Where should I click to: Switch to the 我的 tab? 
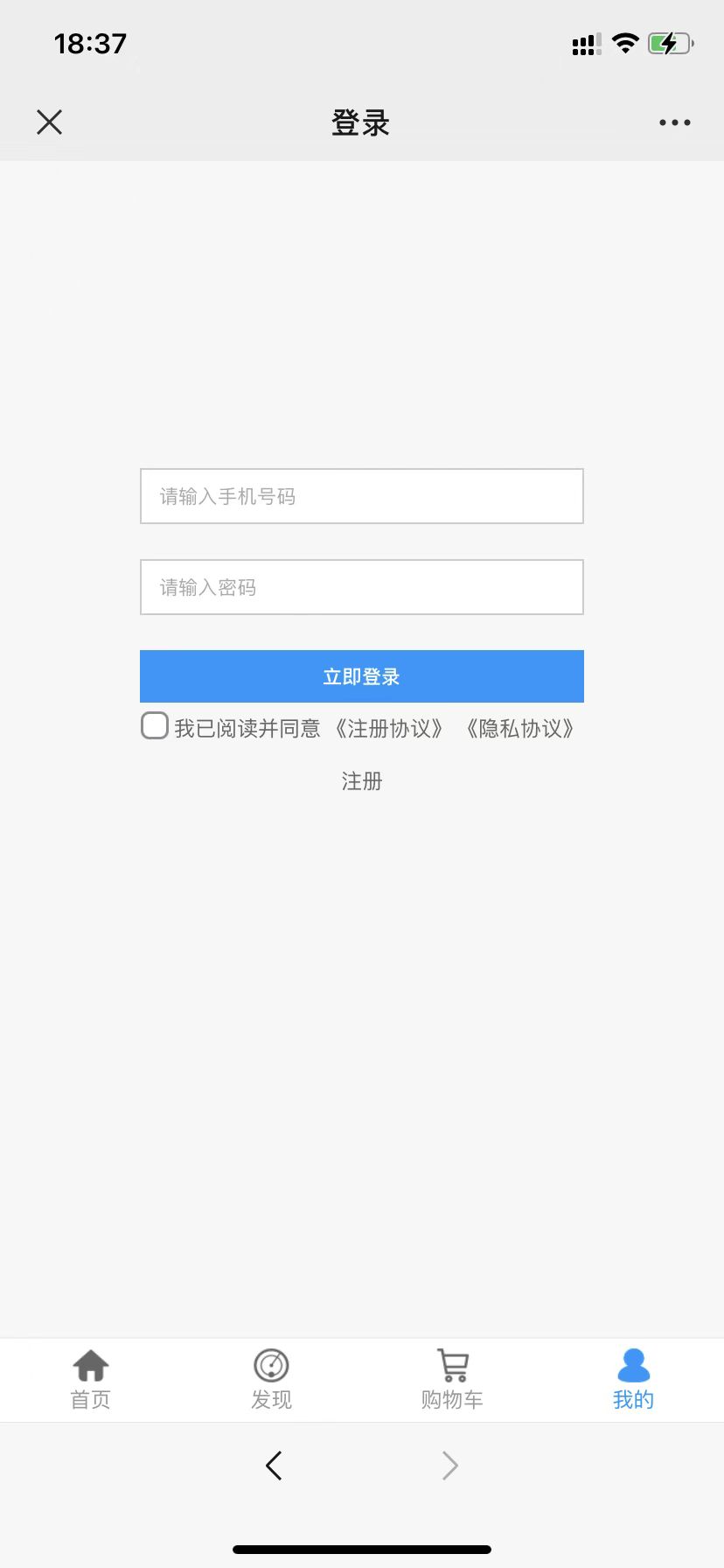633,1378
